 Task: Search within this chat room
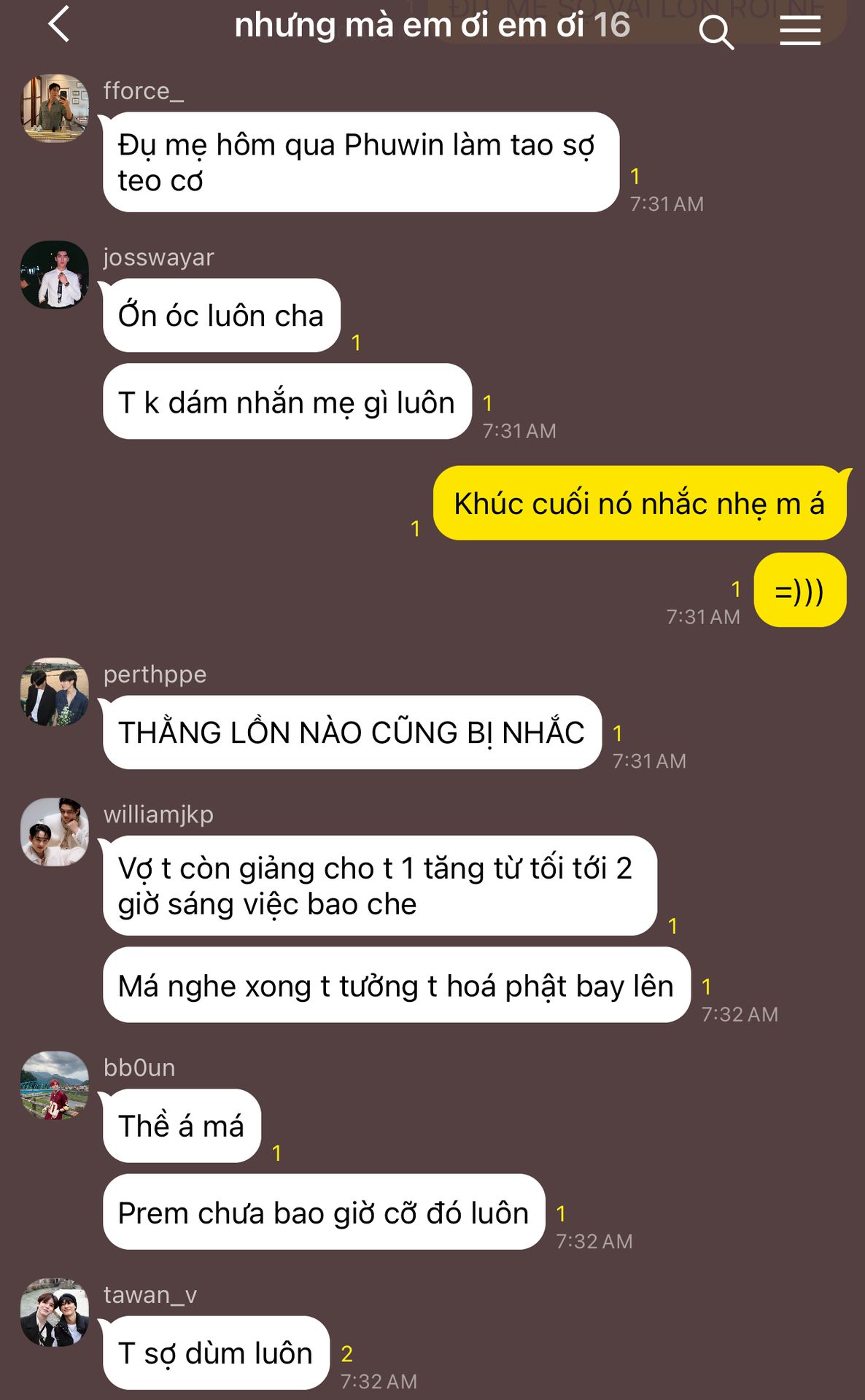click(715, 31)
